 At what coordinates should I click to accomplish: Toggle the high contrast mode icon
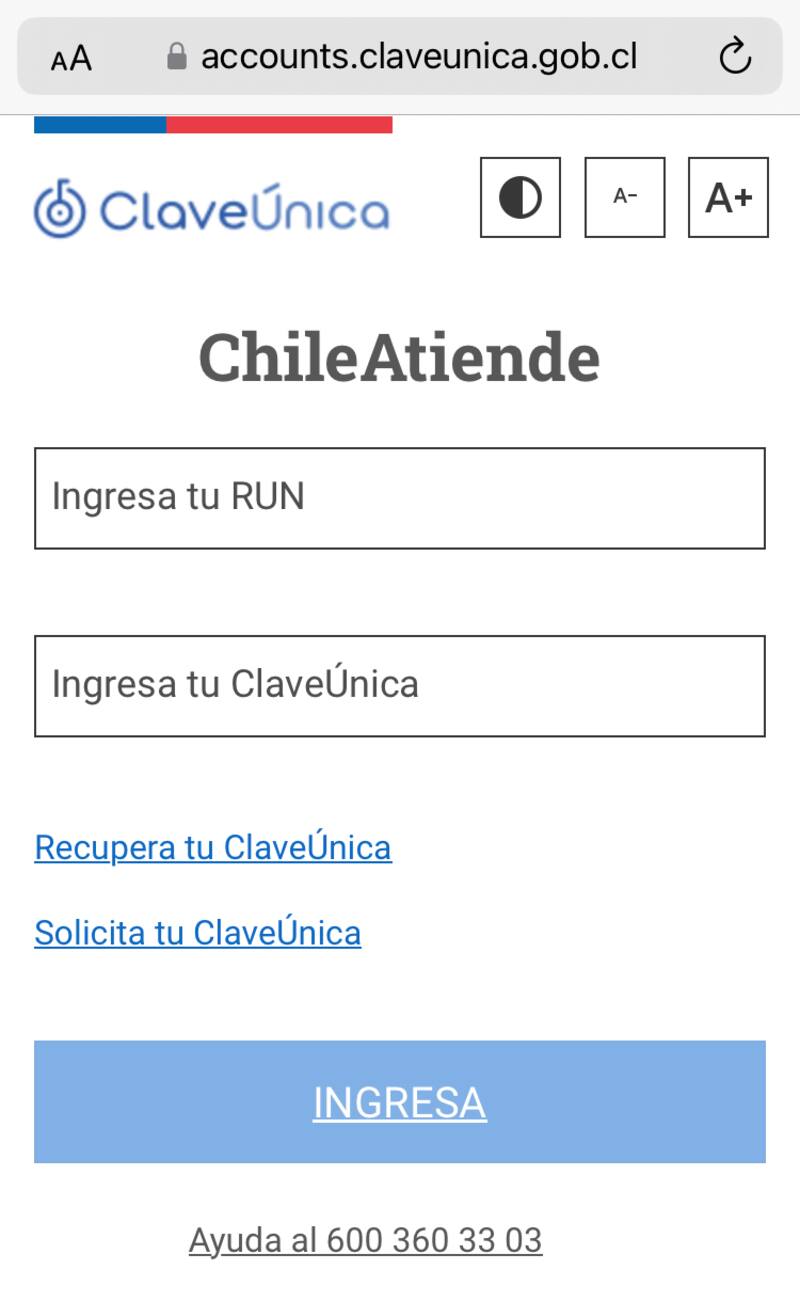(x=520, y=198)
